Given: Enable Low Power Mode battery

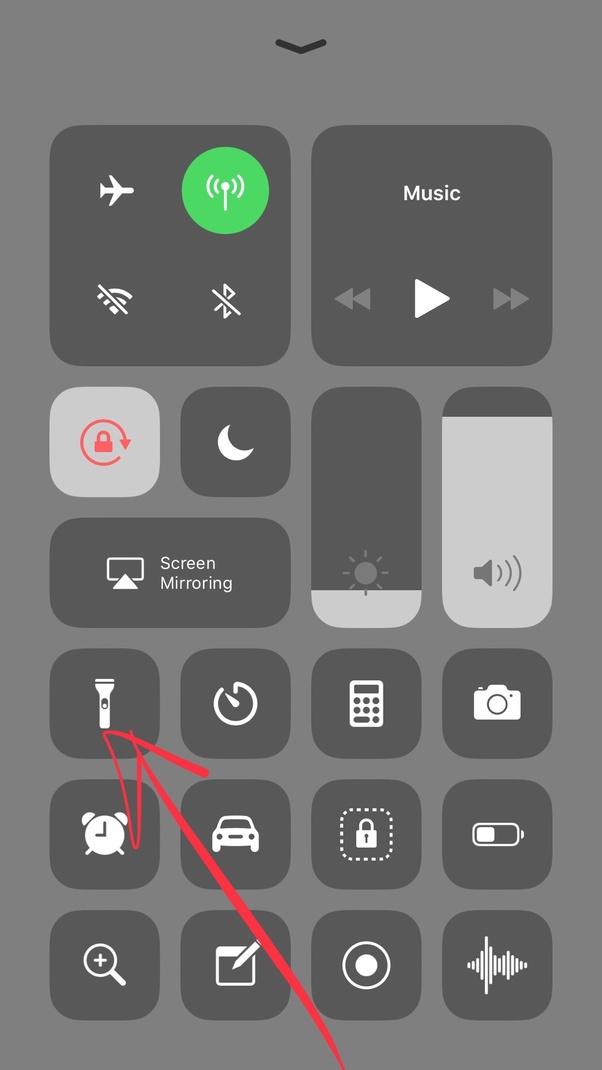Looking at the screenshot, I should [497, 834].
